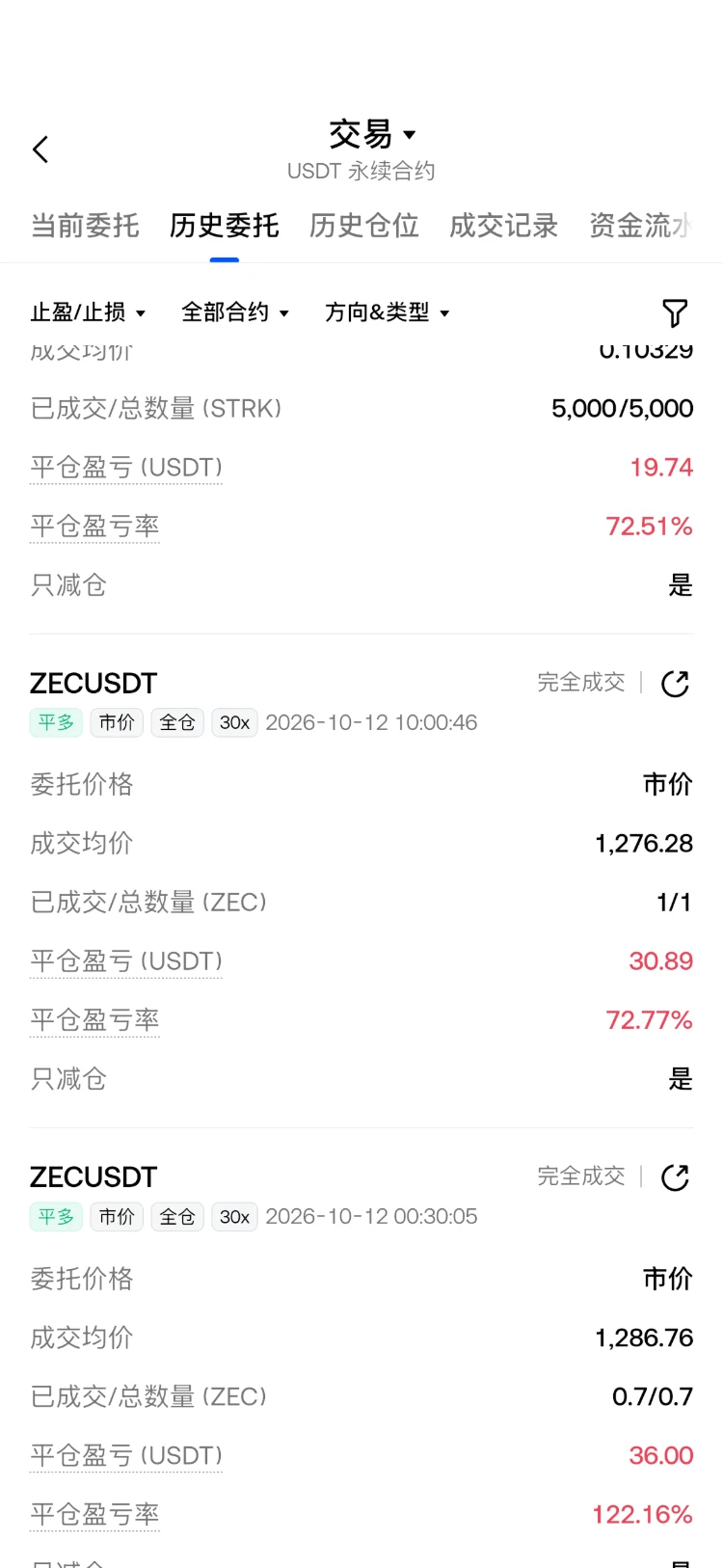The image size is (723, 1568).
Task: Switch to the 资金流水 tab
Action: click(x=640, y=226)
